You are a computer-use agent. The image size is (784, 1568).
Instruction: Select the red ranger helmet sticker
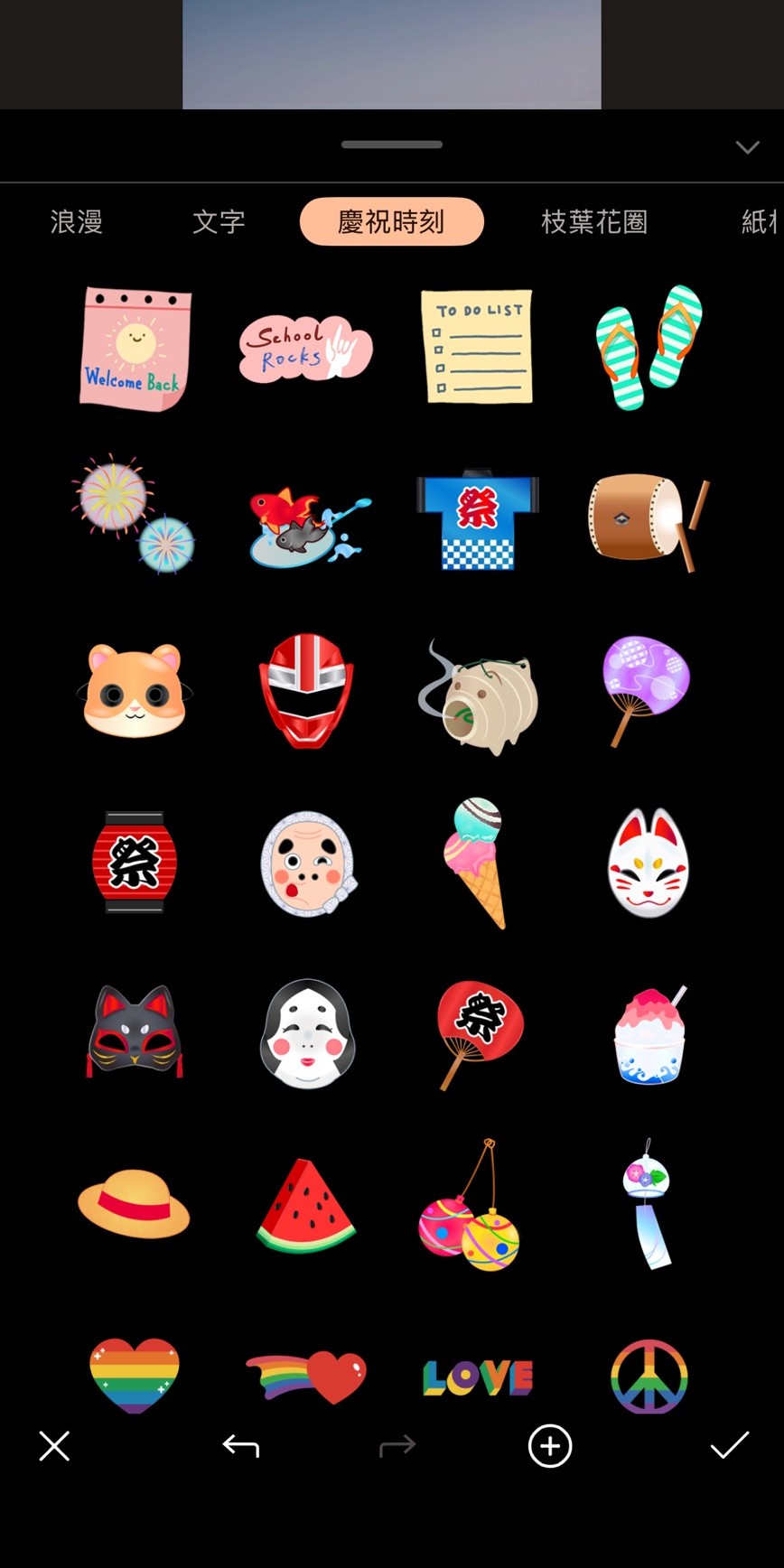305,691
